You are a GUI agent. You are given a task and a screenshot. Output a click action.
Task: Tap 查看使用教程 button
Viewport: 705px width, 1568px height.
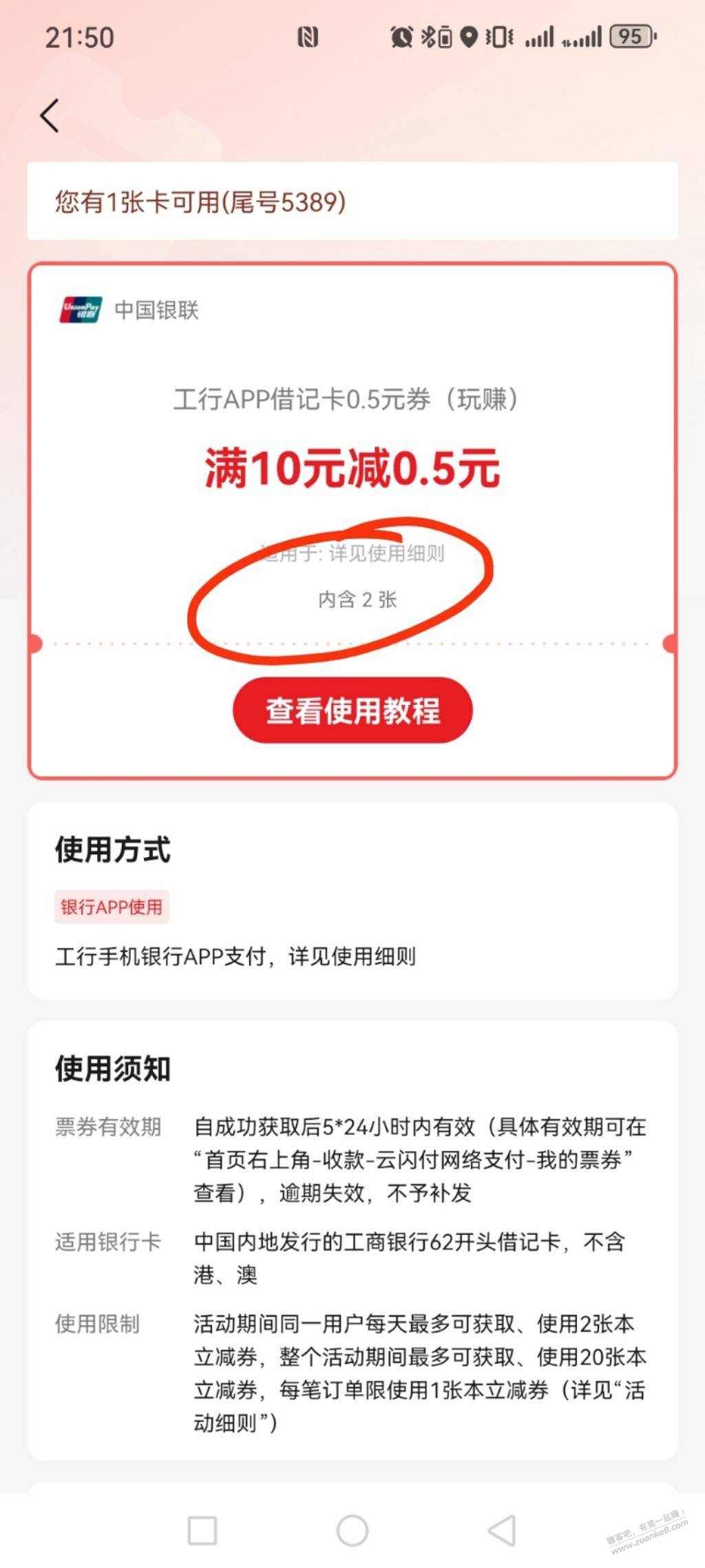[352, 710]
